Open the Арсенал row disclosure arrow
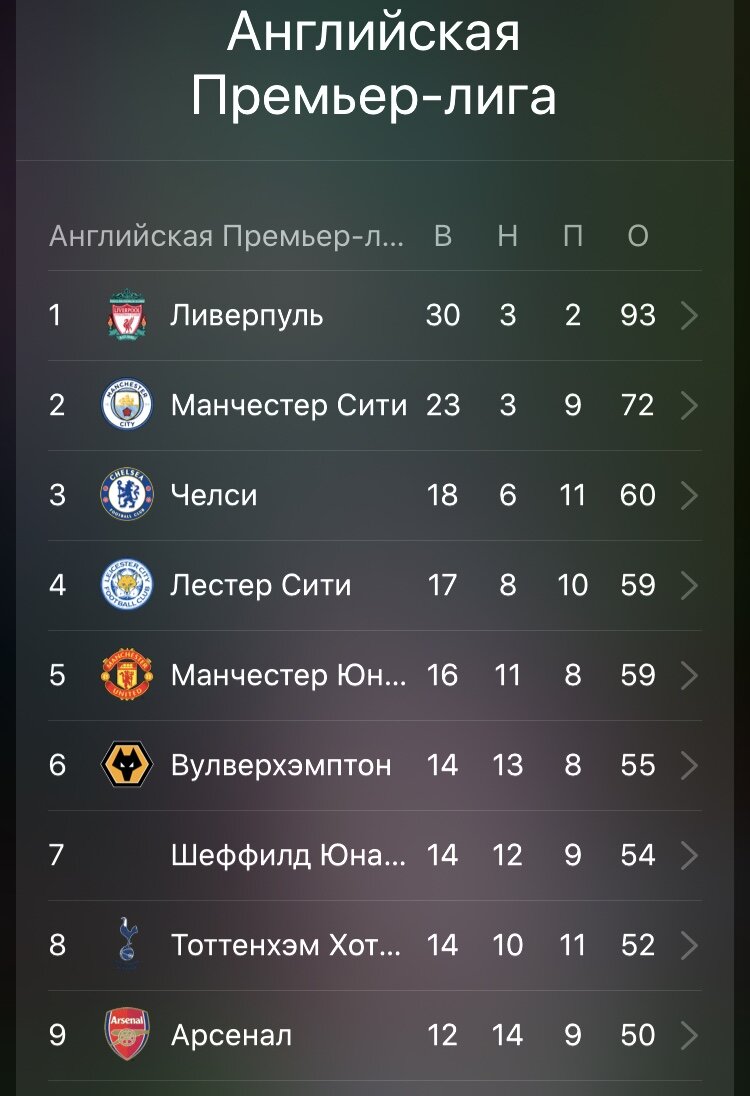The image size is (750, 1096). tap(686, 1034)
